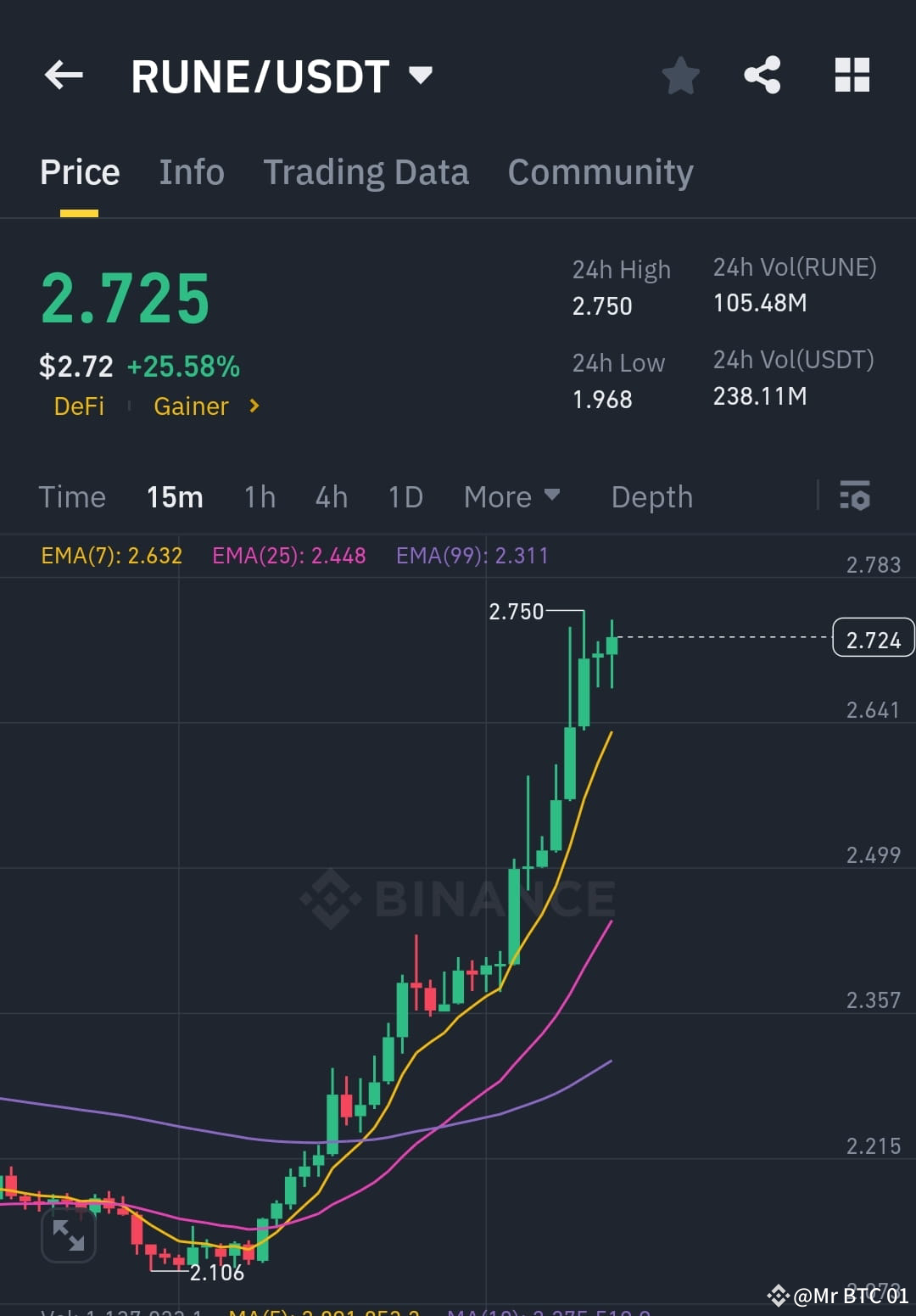Viewport: 916px width, 1316px height.
Task: Click the Depth view option
Action: coord(651,496)
